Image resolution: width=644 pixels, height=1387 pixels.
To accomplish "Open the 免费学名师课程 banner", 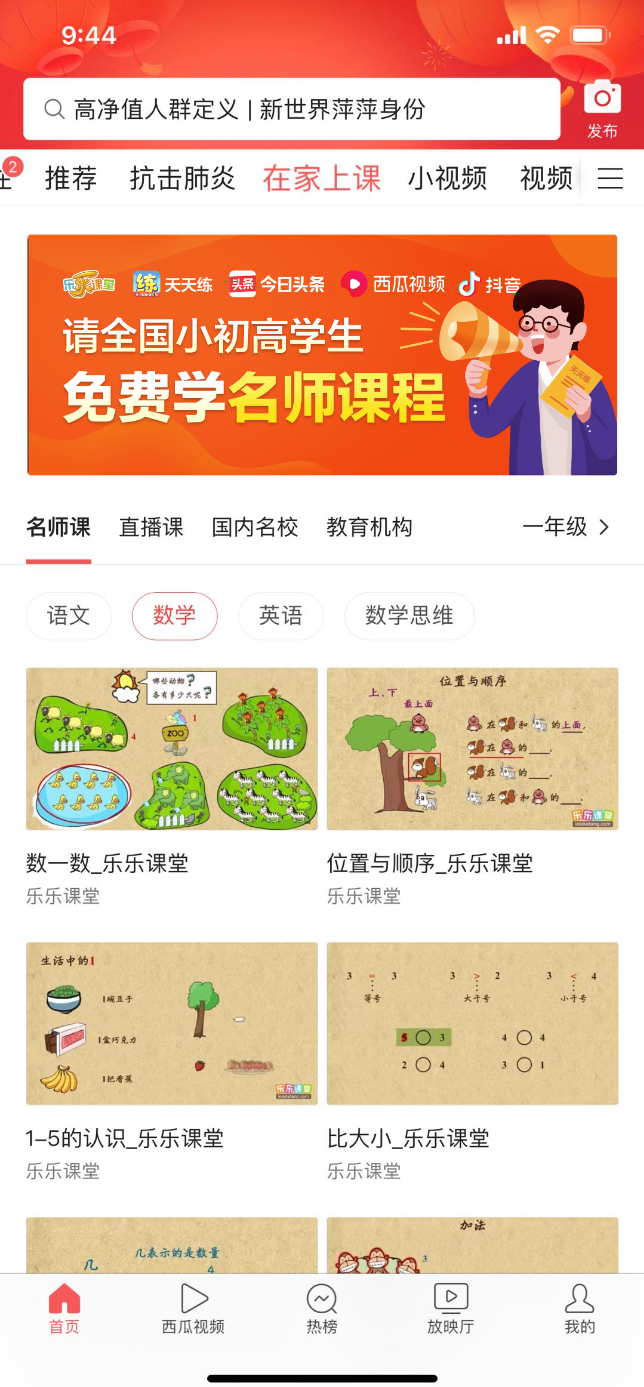I will [322, 355].
